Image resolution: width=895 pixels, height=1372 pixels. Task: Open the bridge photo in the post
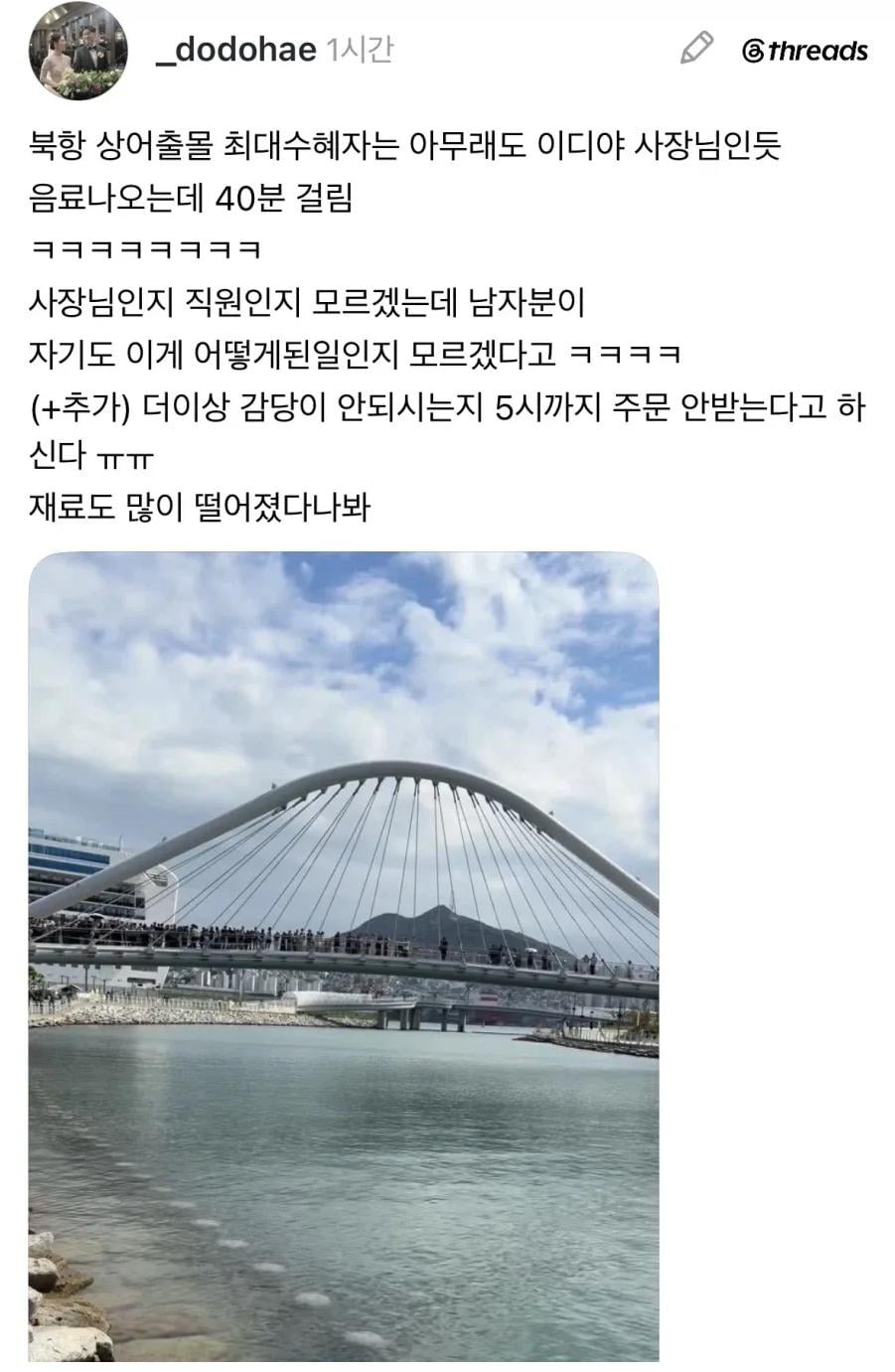[x=344, y=956]
